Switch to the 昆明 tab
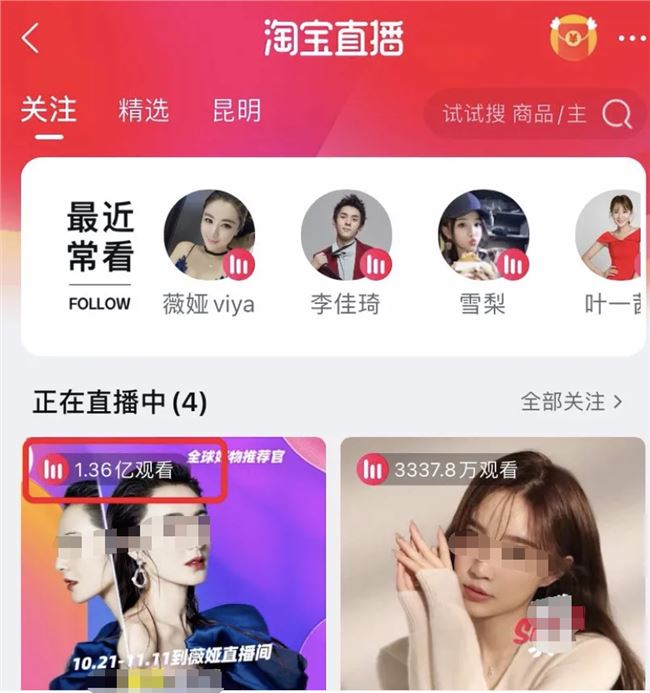650x693 pixels. coord(236,111)
